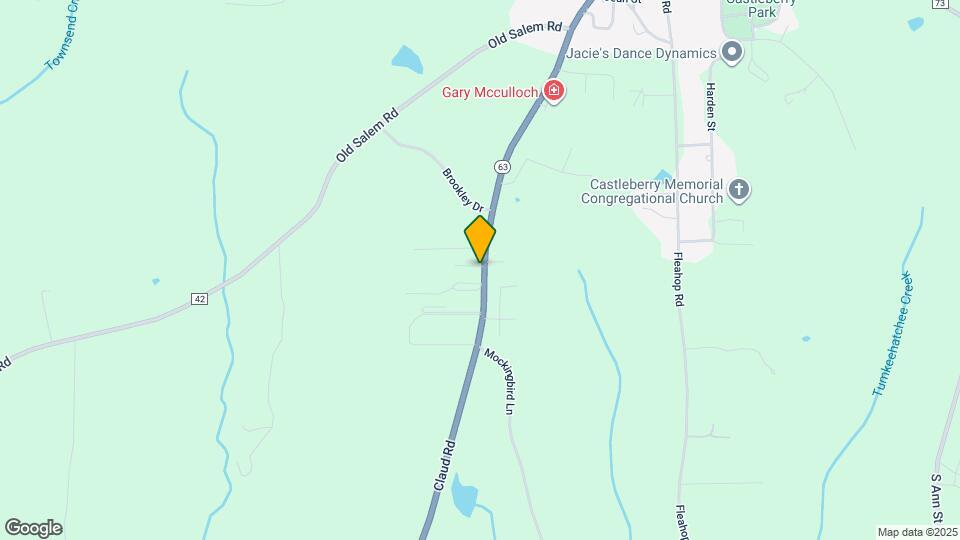
Task: Tap the orange location marker on Claud Rd
Action: click(480, 239)
